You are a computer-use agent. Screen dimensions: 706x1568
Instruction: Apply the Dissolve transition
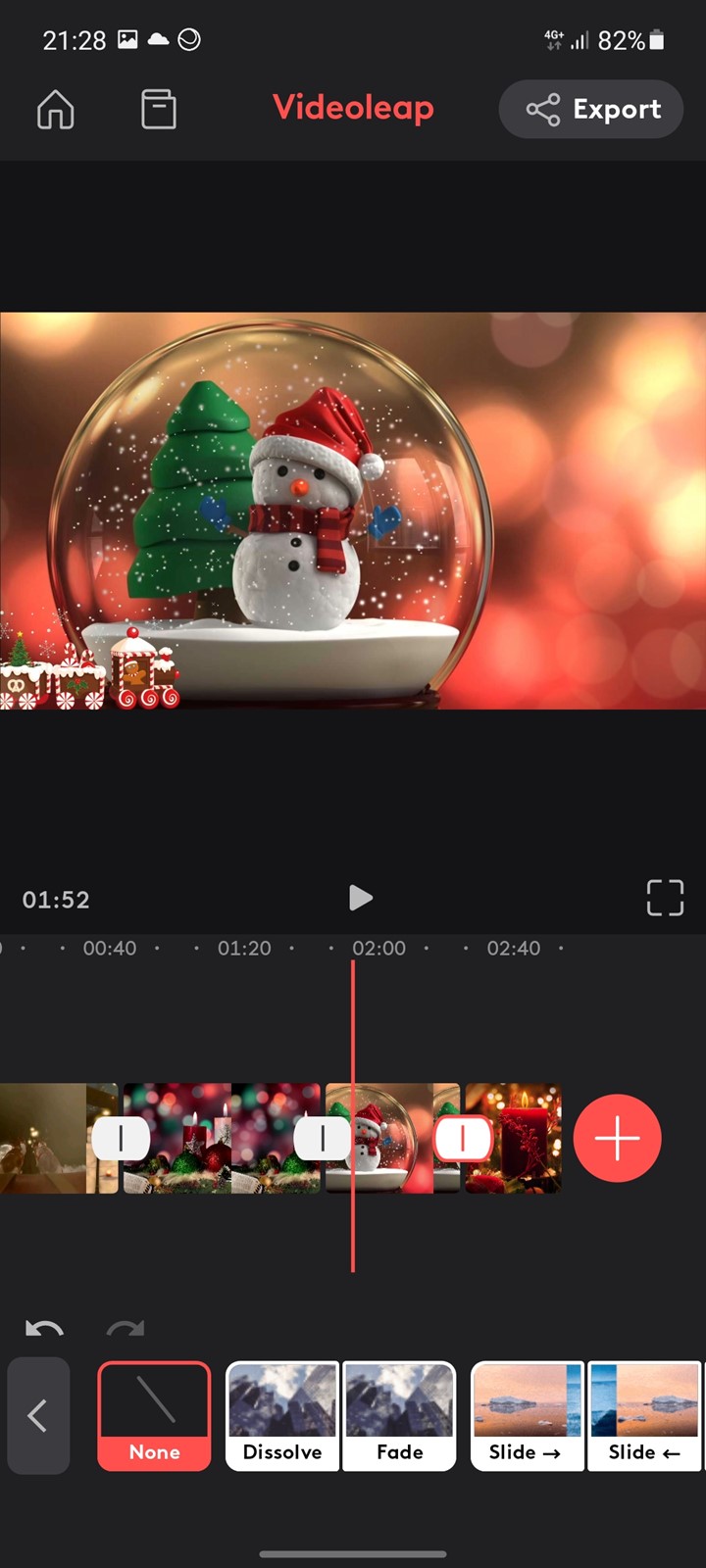[282, 1416]
